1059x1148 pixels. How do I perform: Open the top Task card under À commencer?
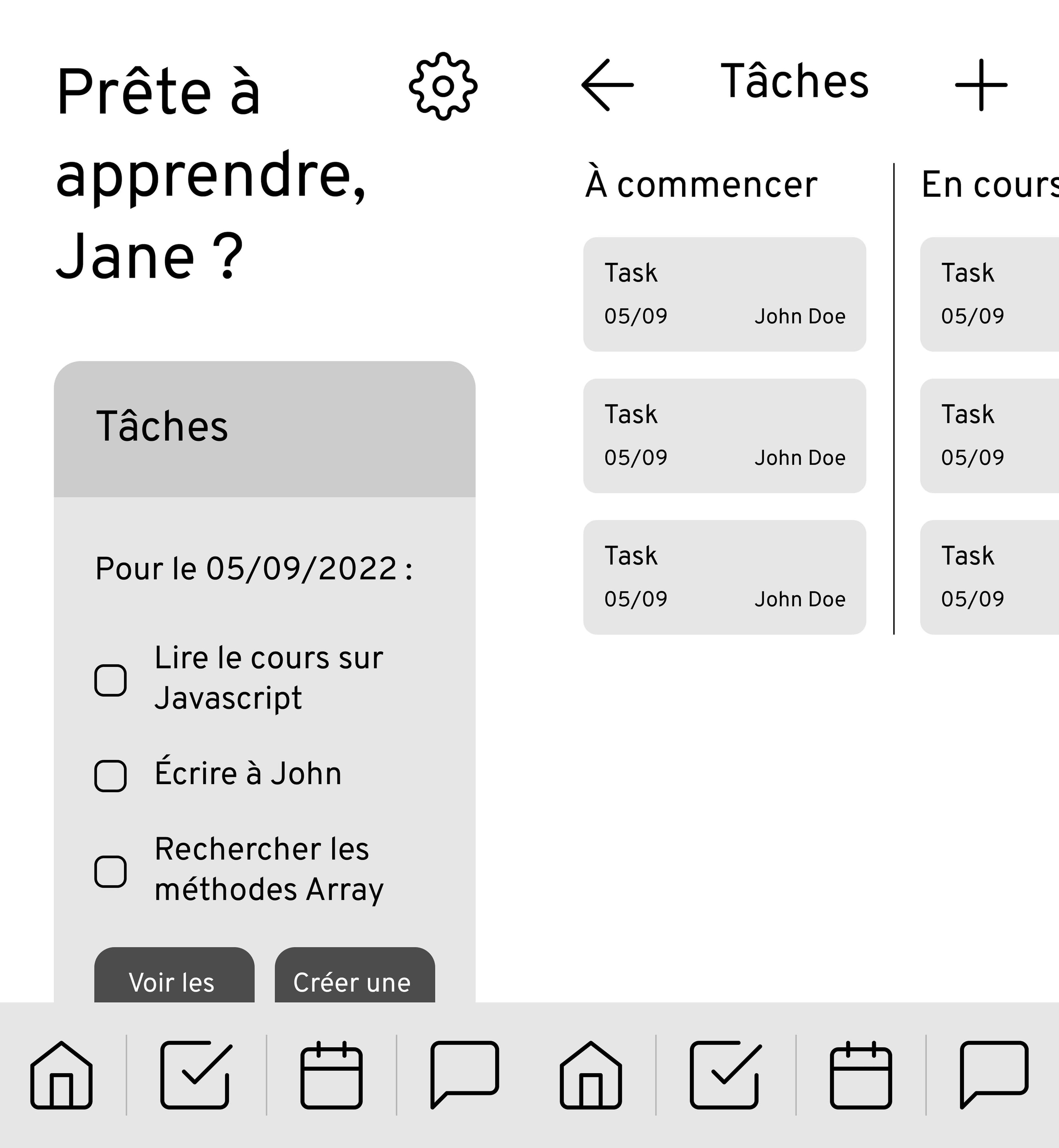(724, 294)
